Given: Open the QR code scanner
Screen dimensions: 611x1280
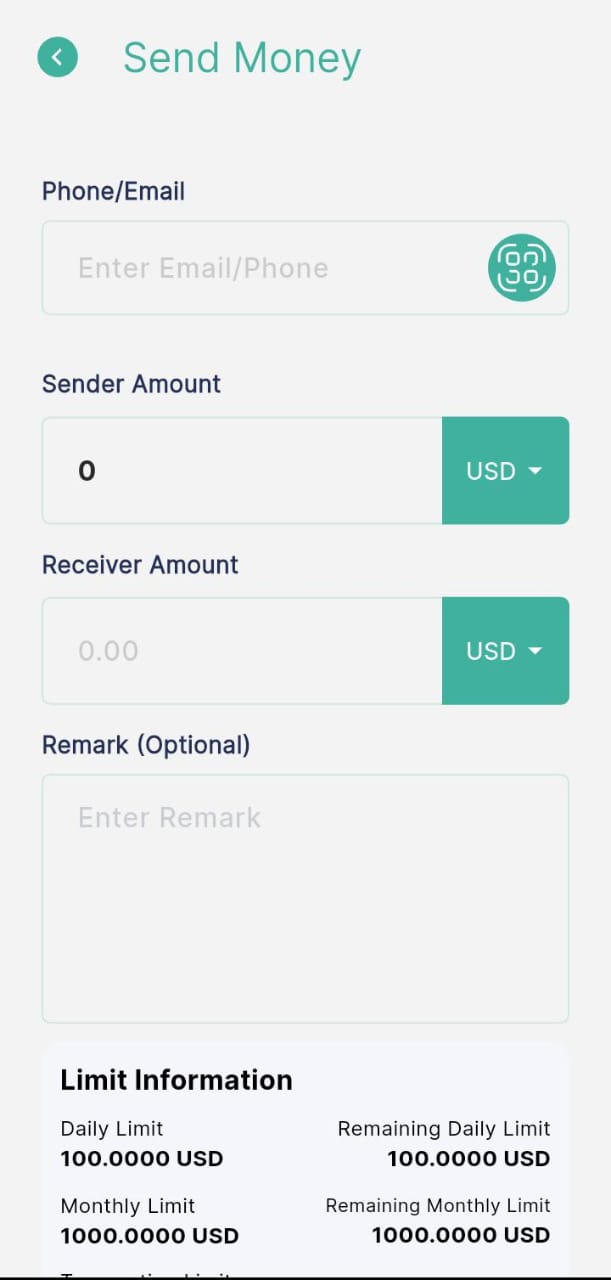Looking at the screenshot, I should [x=521, y=268].
